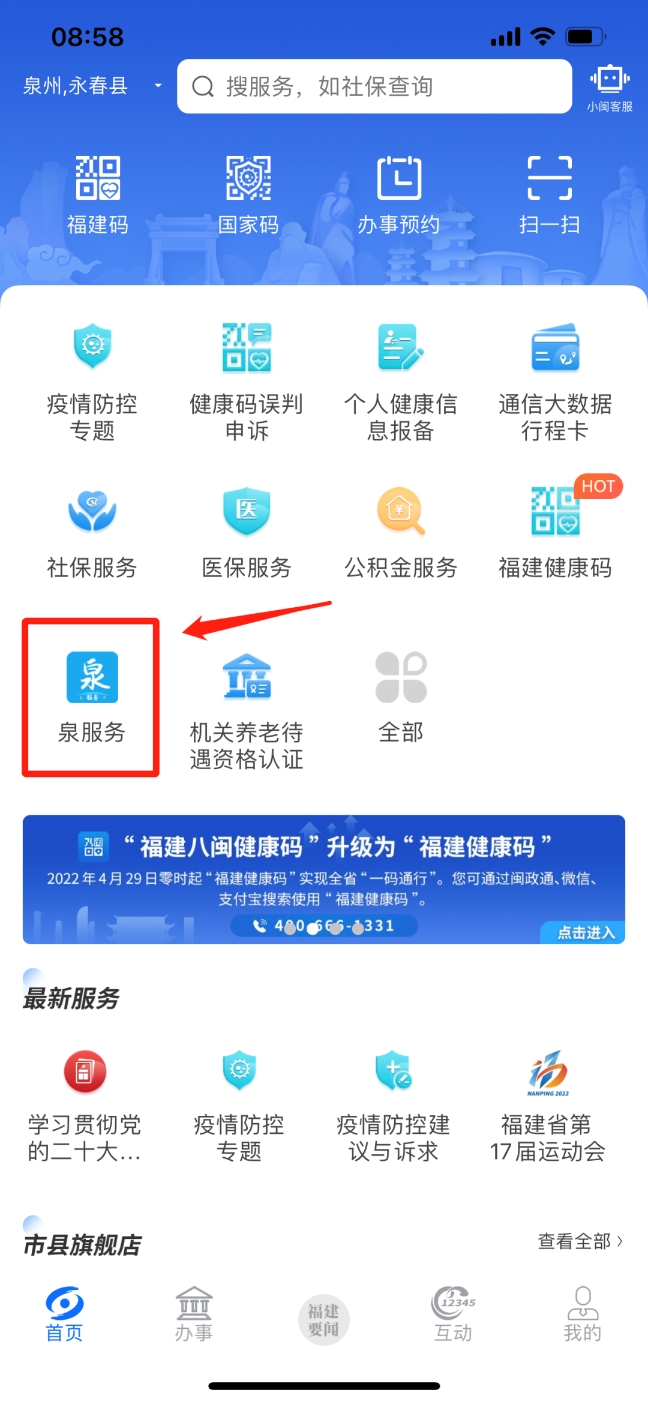Open 通信大数据行程卡
Screen dimensions: 648x1402
555,381
